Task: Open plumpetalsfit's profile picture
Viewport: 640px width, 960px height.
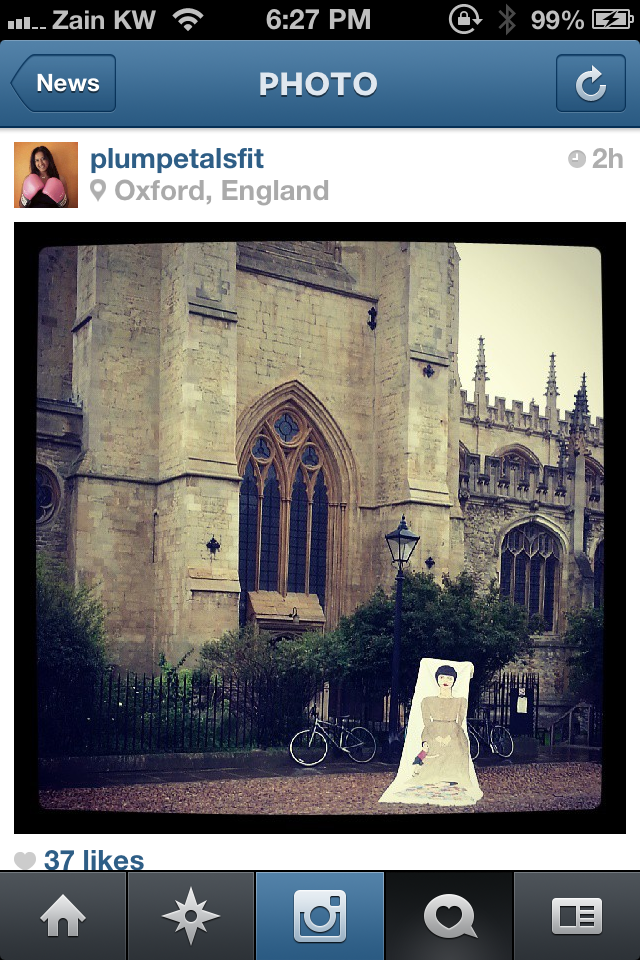Action: point(46,174)
